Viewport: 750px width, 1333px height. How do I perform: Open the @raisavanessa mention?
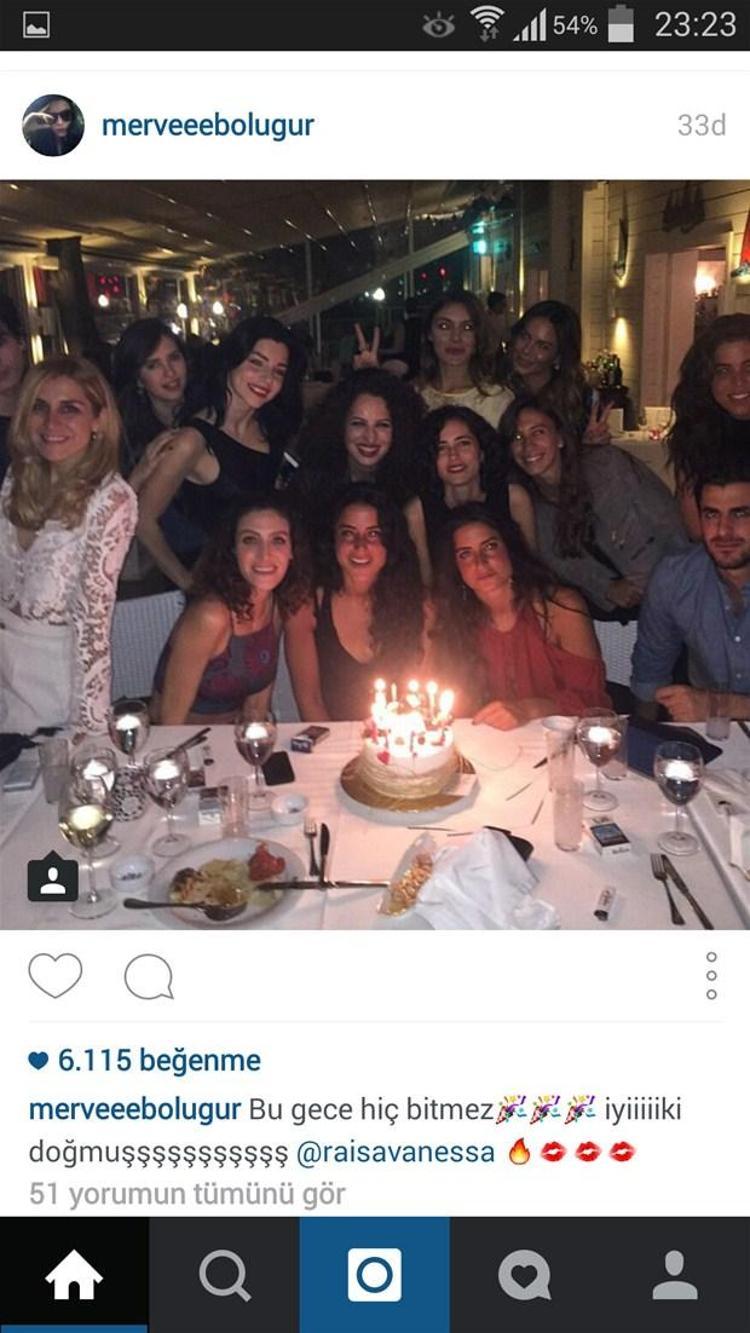(x=395, y=1152)
